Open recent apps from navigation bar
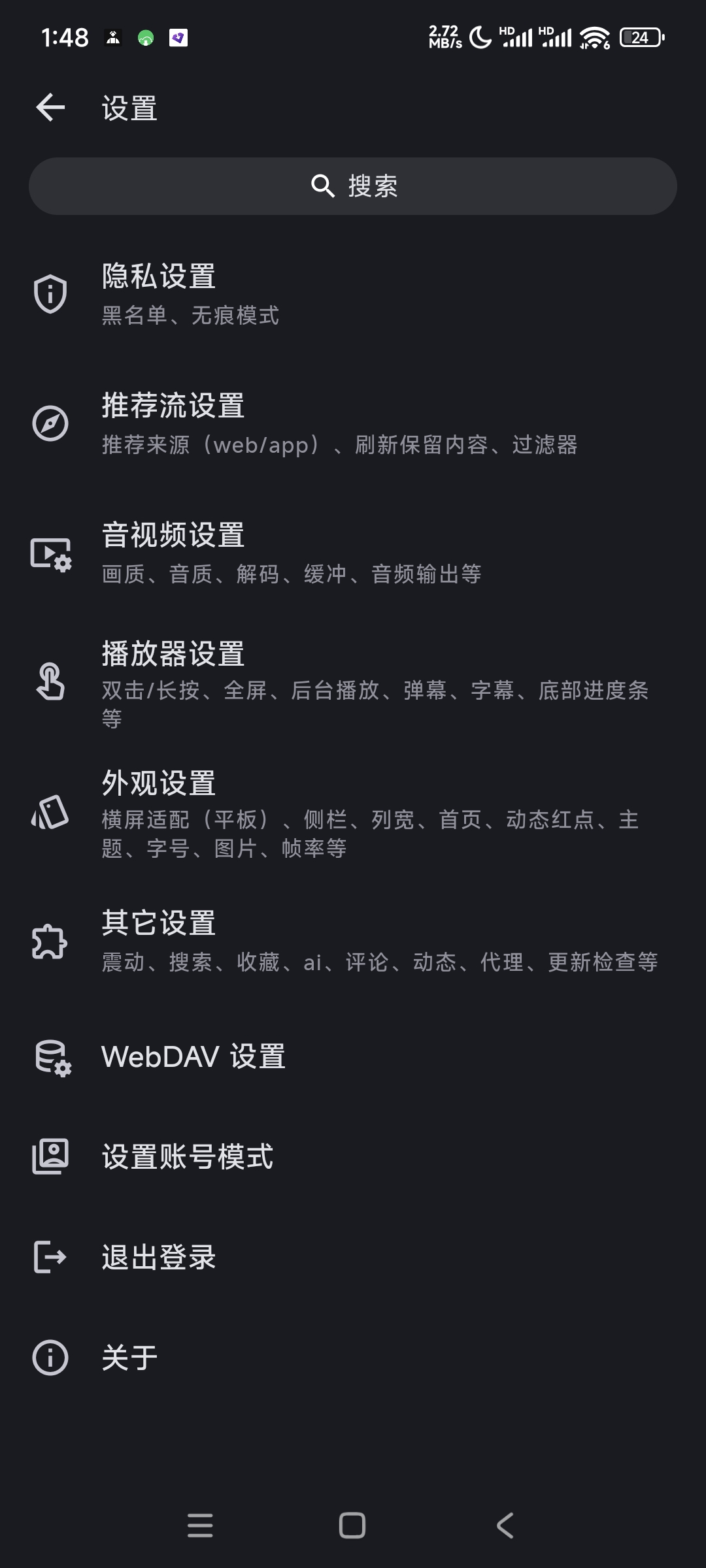This screenshot has height=1568, width=706. 200,1526
